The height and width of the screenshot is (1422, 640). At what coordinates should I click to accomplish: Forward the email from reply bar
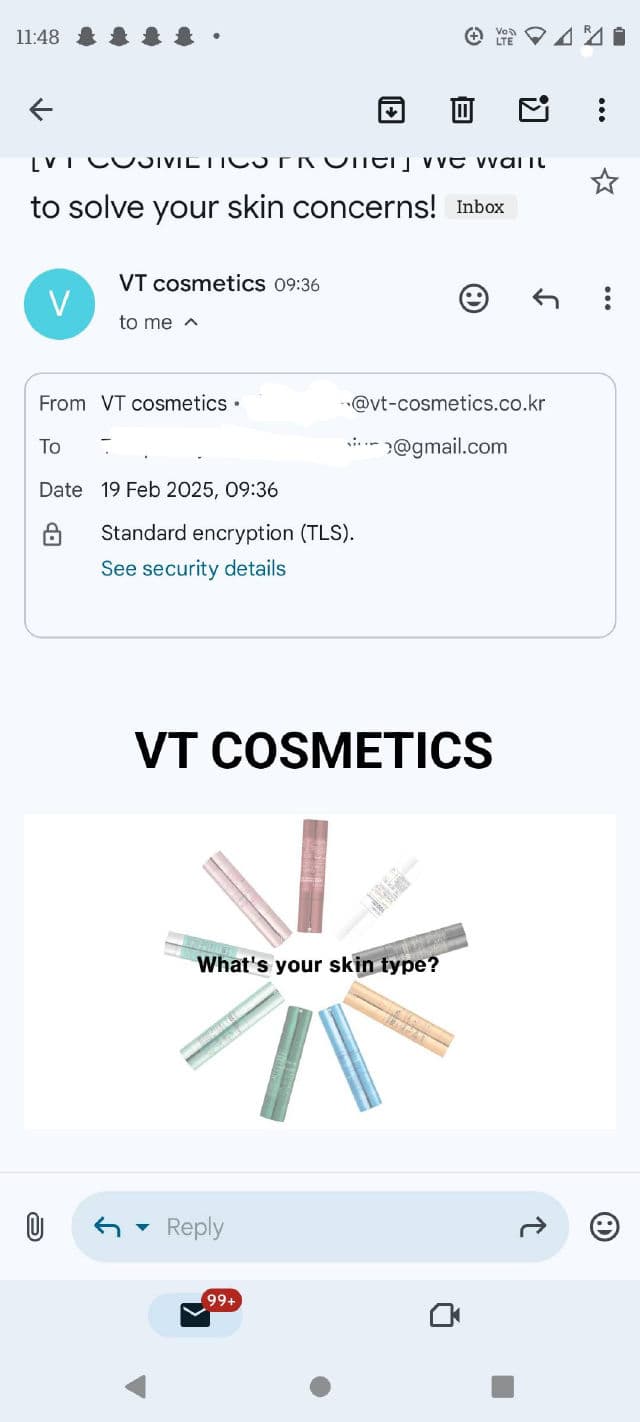point(533,1227)
